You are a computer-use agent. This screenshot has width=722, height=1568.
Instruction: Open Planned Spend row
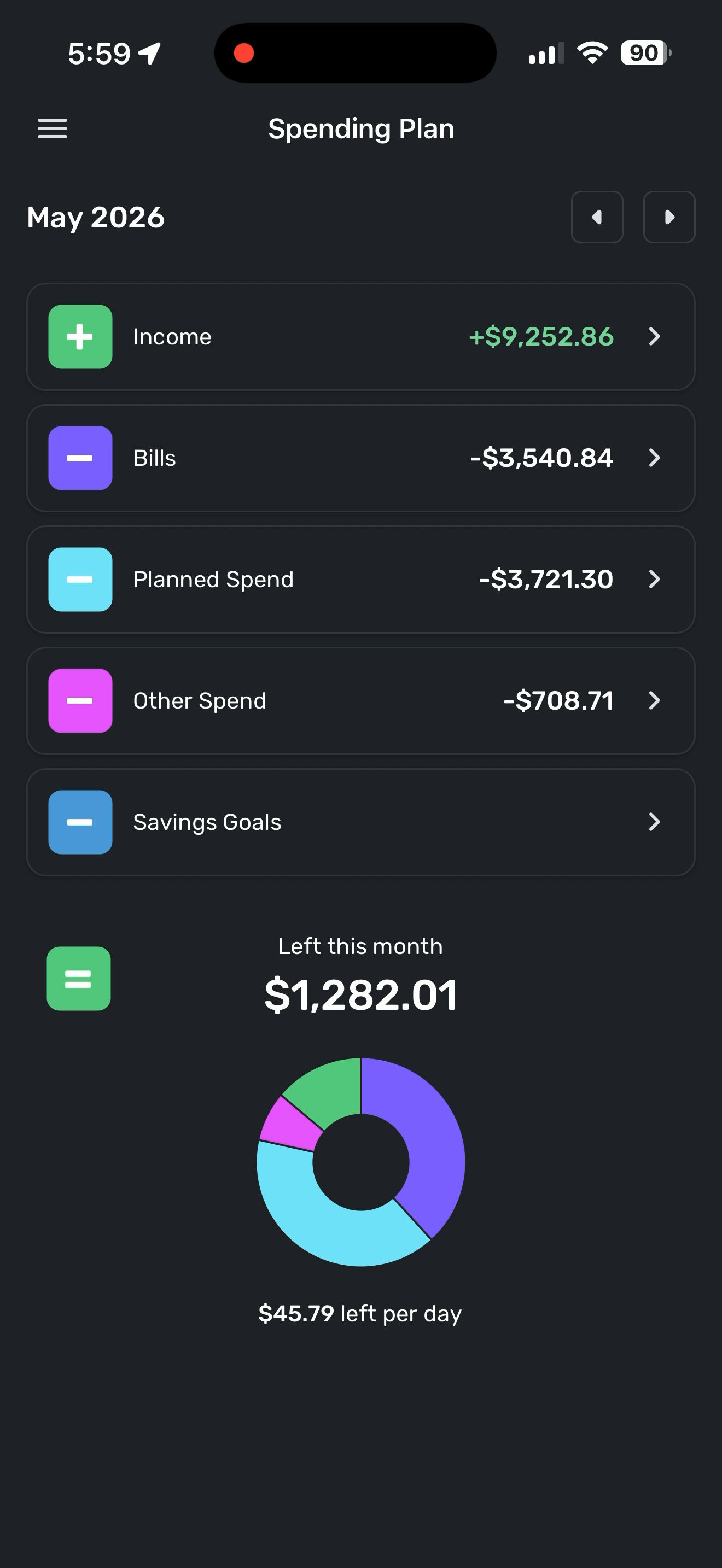(x=361, y=580)
